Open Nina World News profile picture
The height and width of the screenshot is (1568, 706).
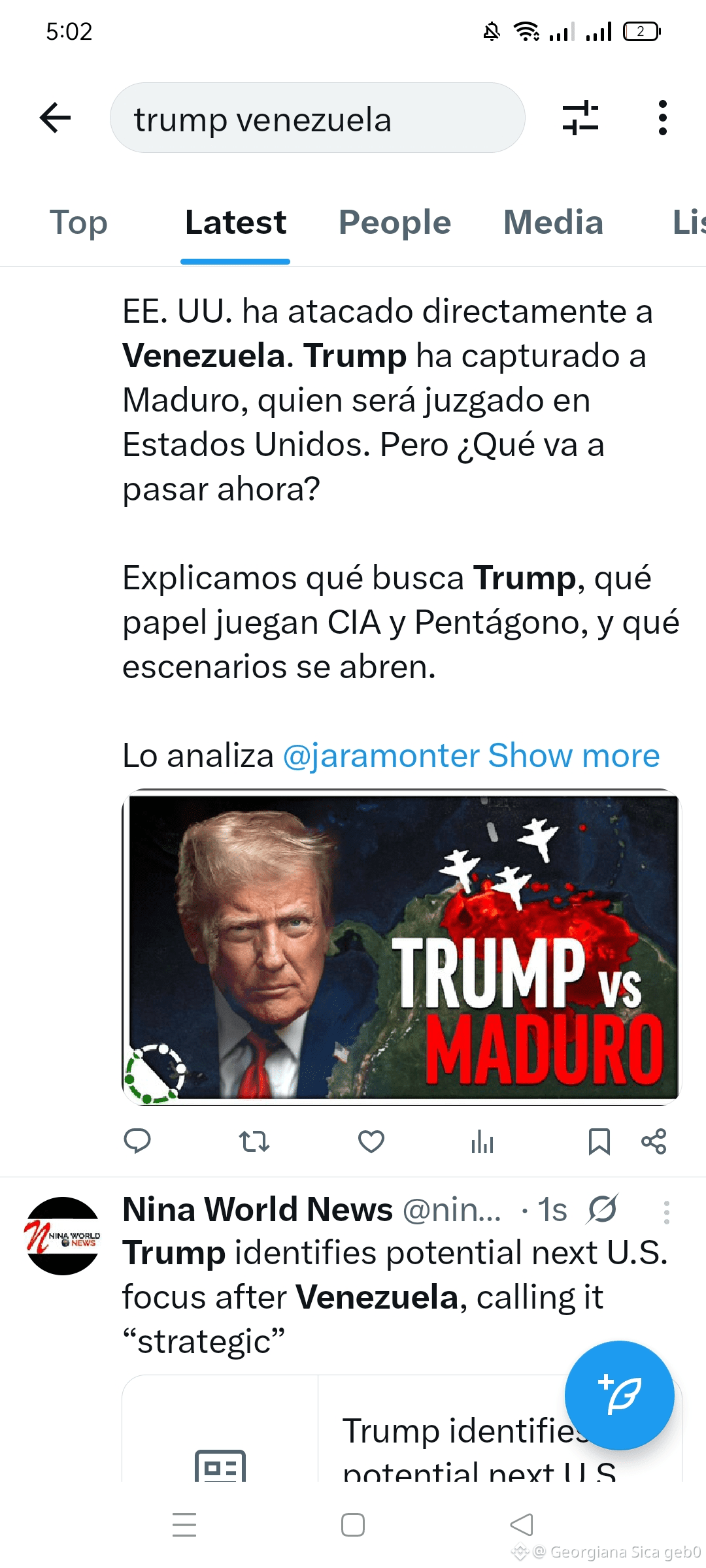pos(63,1235)
